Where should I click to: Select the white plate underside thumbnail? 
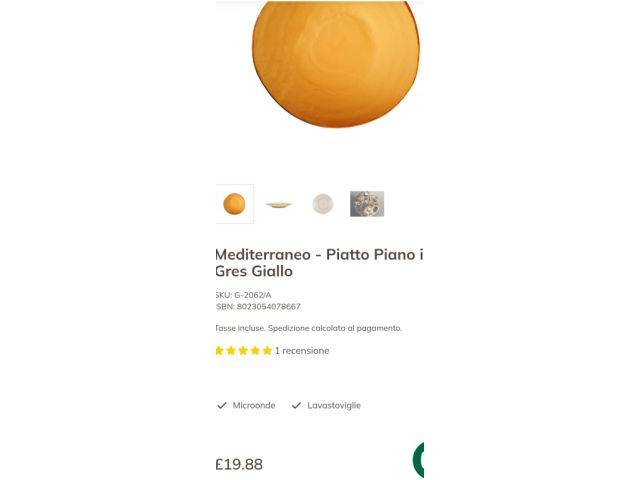322,204
